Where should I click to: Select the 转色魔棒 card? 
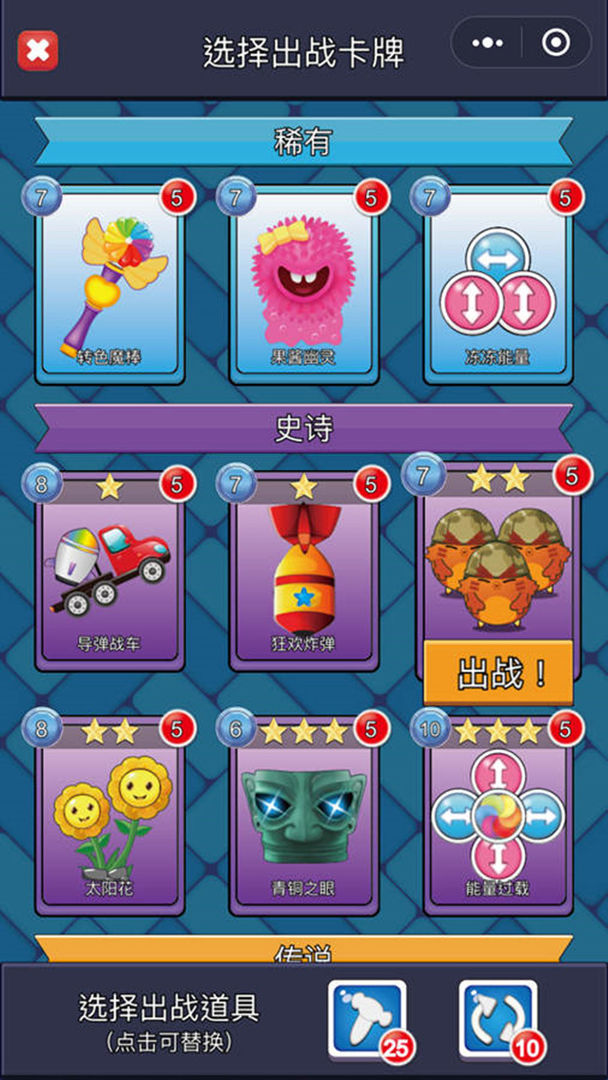coord(109,285)
